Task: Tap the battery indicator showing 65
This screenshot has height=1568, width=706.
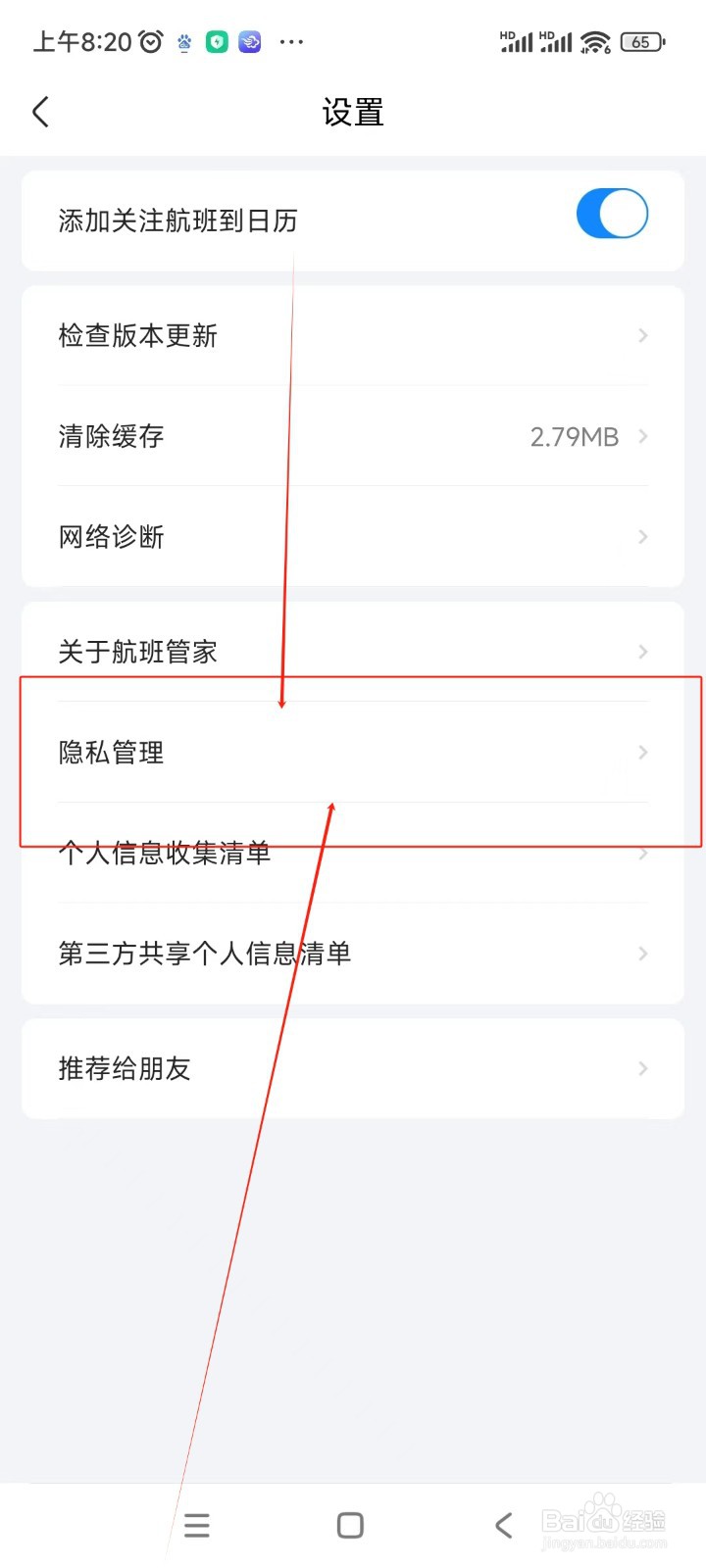Action: [642, 42]
